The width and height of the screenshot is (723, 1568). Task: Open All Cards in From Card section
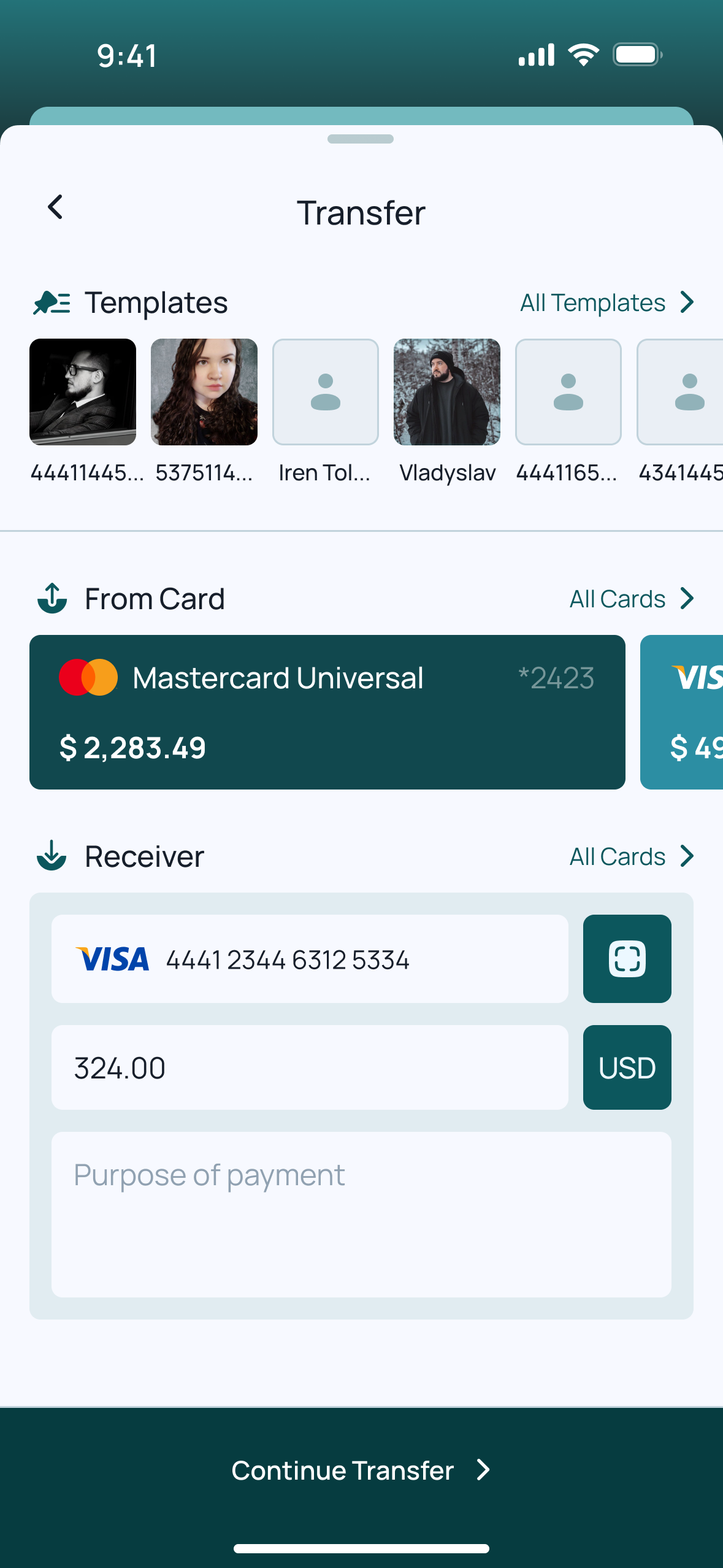point(632,599)
